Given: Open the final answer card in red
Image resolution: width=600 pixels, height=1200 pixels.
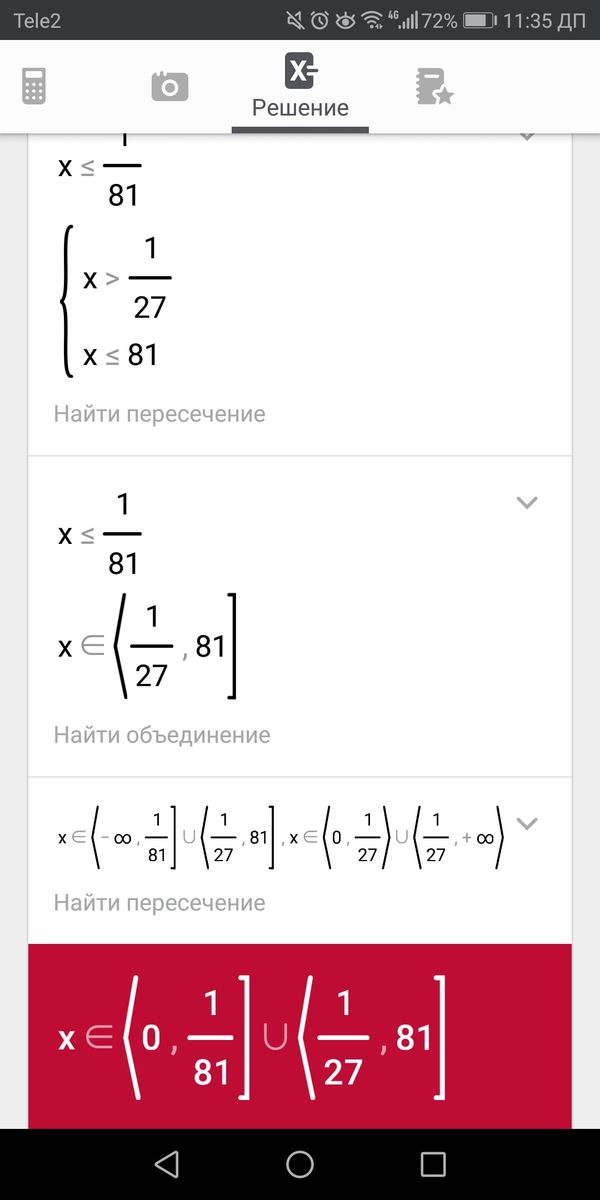Looking at the screenshot, I should point(300,1038).
